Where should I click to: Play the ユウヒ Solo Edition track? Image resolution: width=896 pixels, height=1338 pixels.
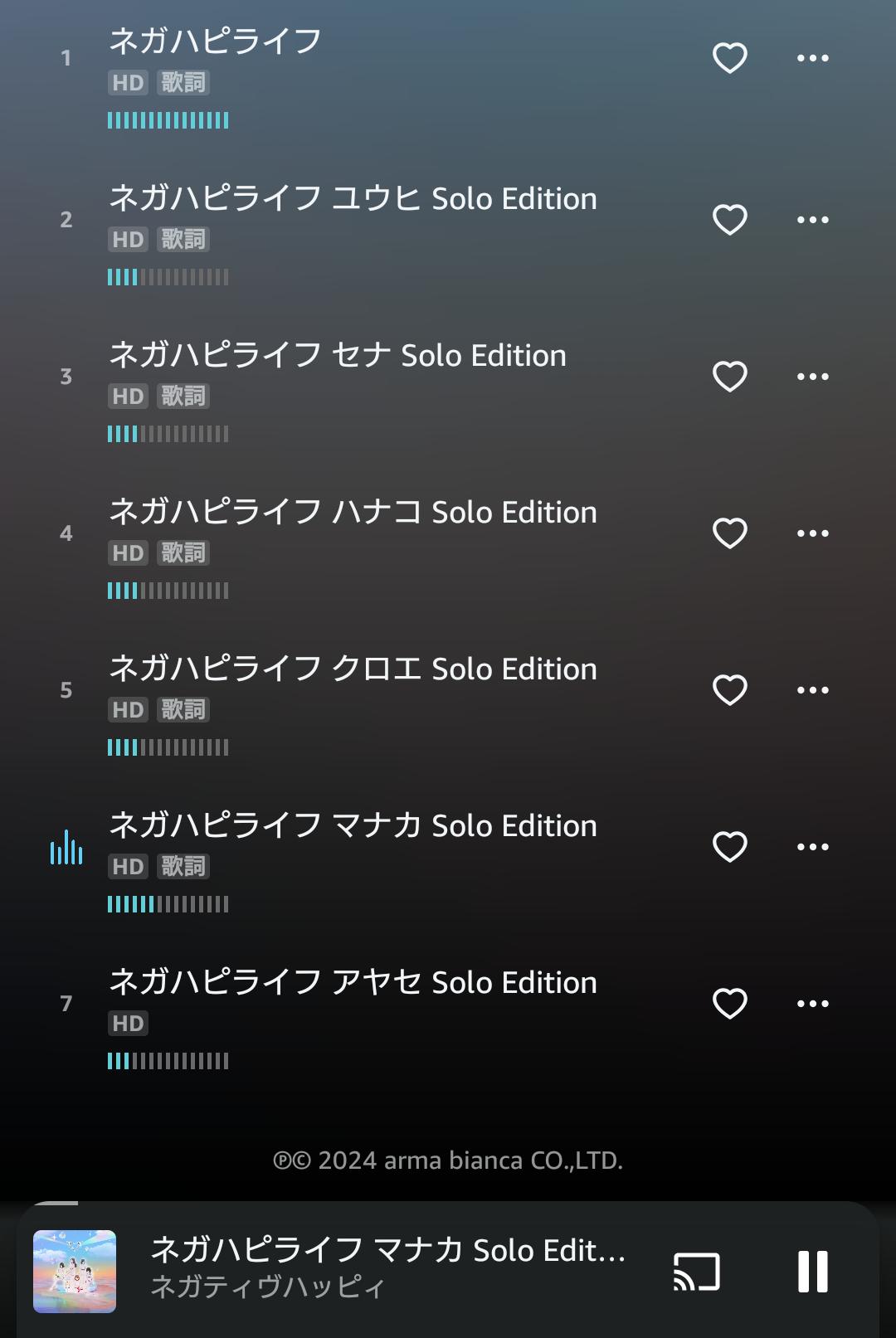353,199
